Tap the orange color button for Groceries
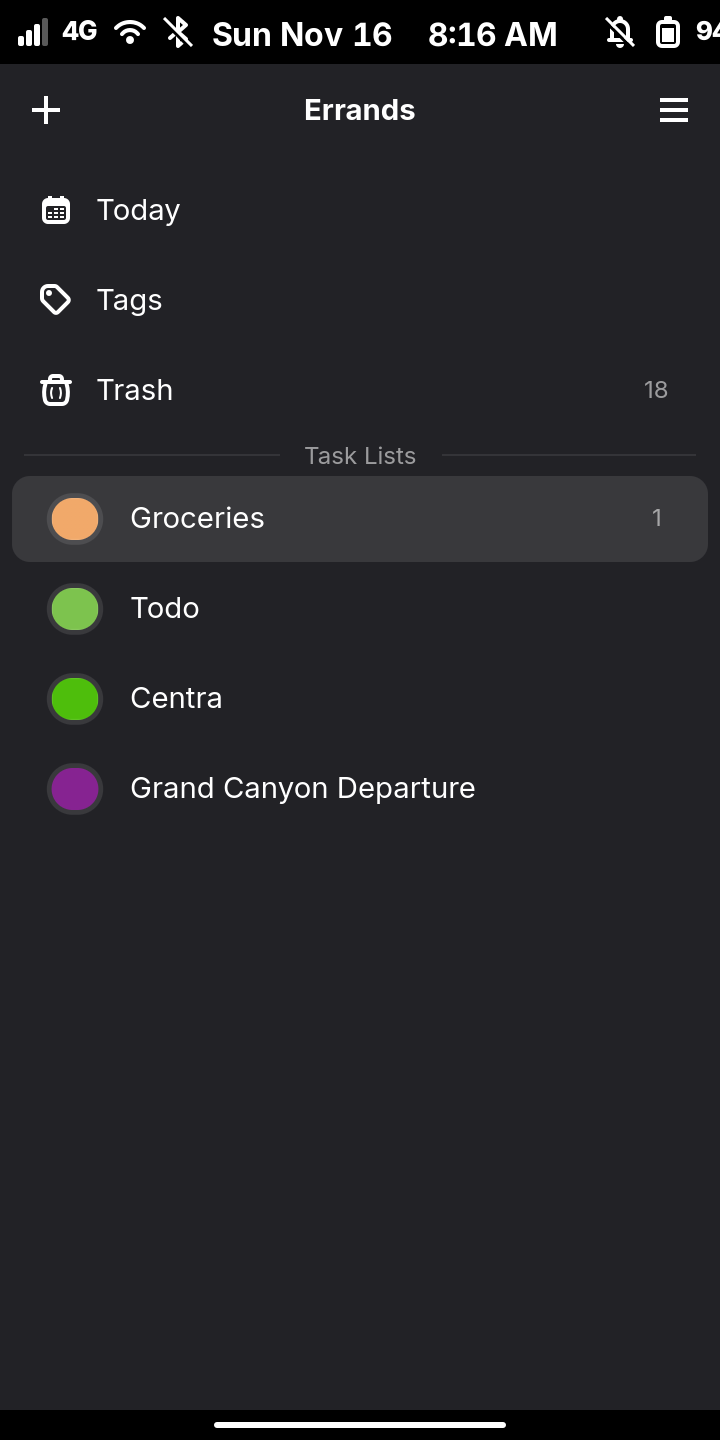This screenshot has height=1440, width=720. (x=75, y=519)
